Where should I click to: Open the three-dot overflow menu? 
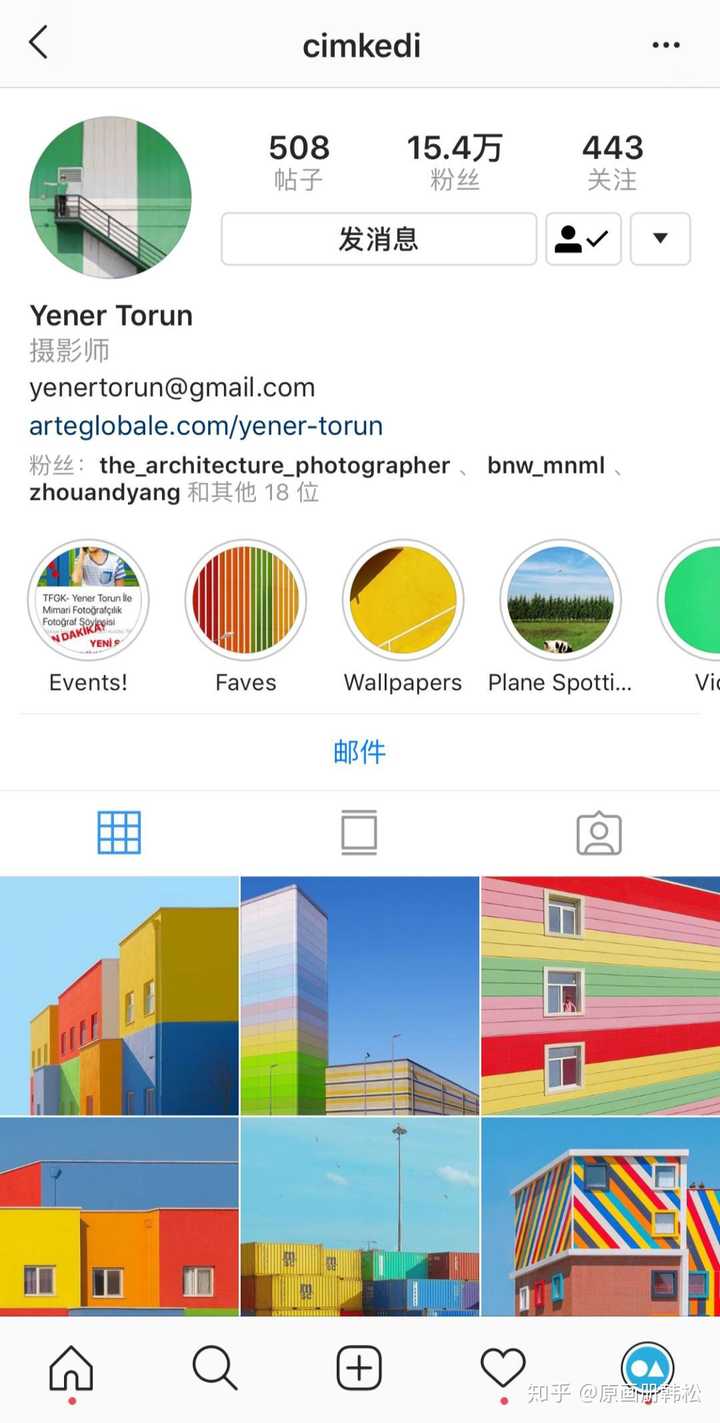pyautogui.click(x=665, y=45)
